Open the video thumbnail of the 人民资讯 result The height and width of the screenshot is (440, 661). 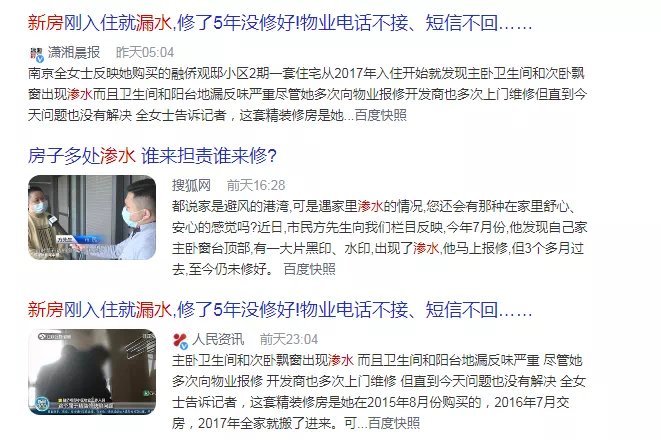click(93, 370)
